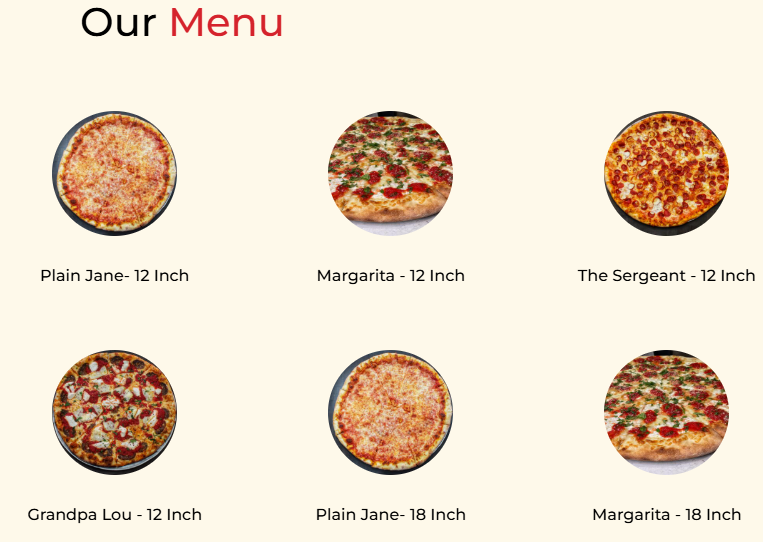Tap the Margarita 18 Inch pizza

tap(666, 412)
